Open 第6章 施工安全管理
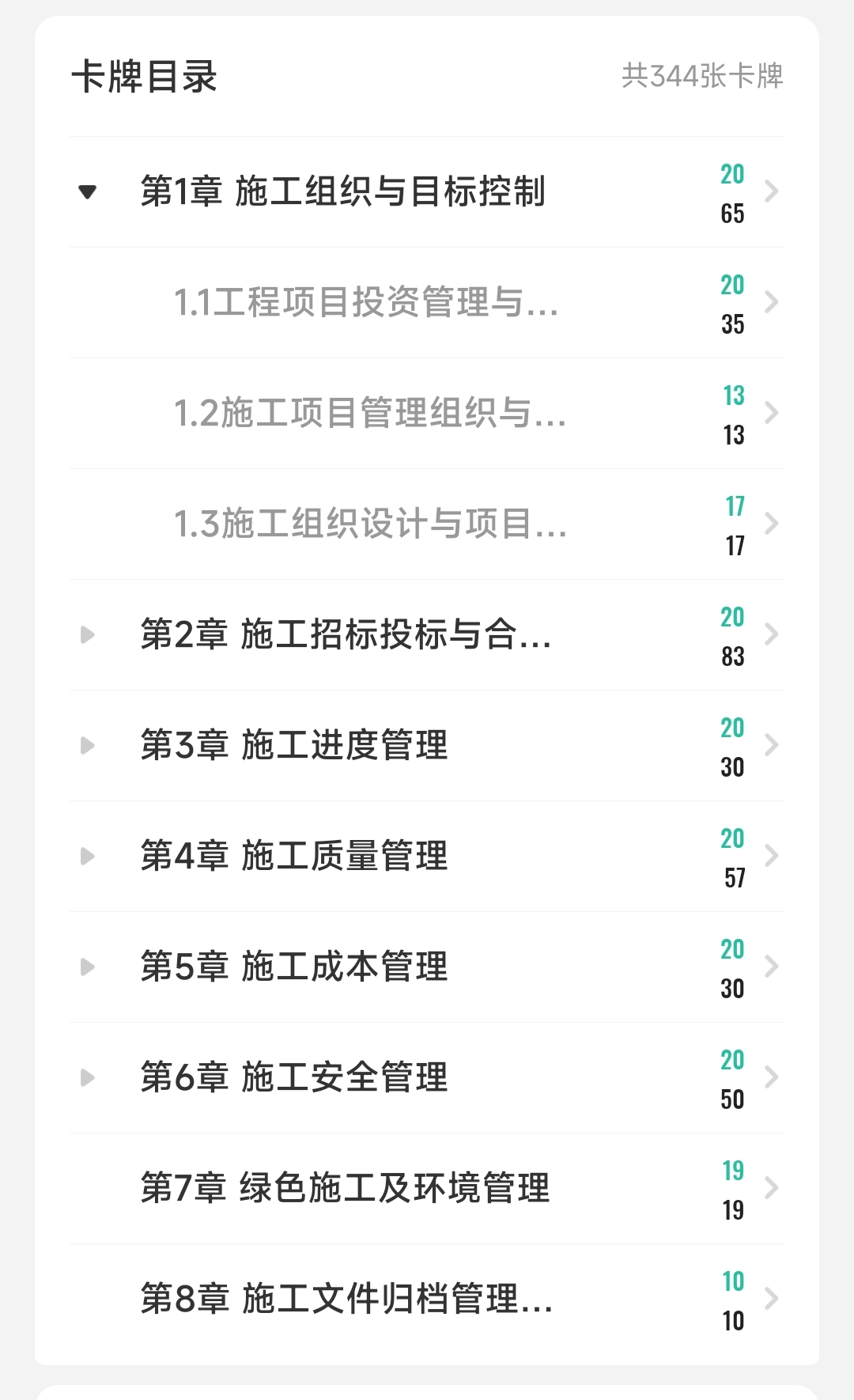Image resolution: width=854 pixels, height=1400 pixels. 427,1078
